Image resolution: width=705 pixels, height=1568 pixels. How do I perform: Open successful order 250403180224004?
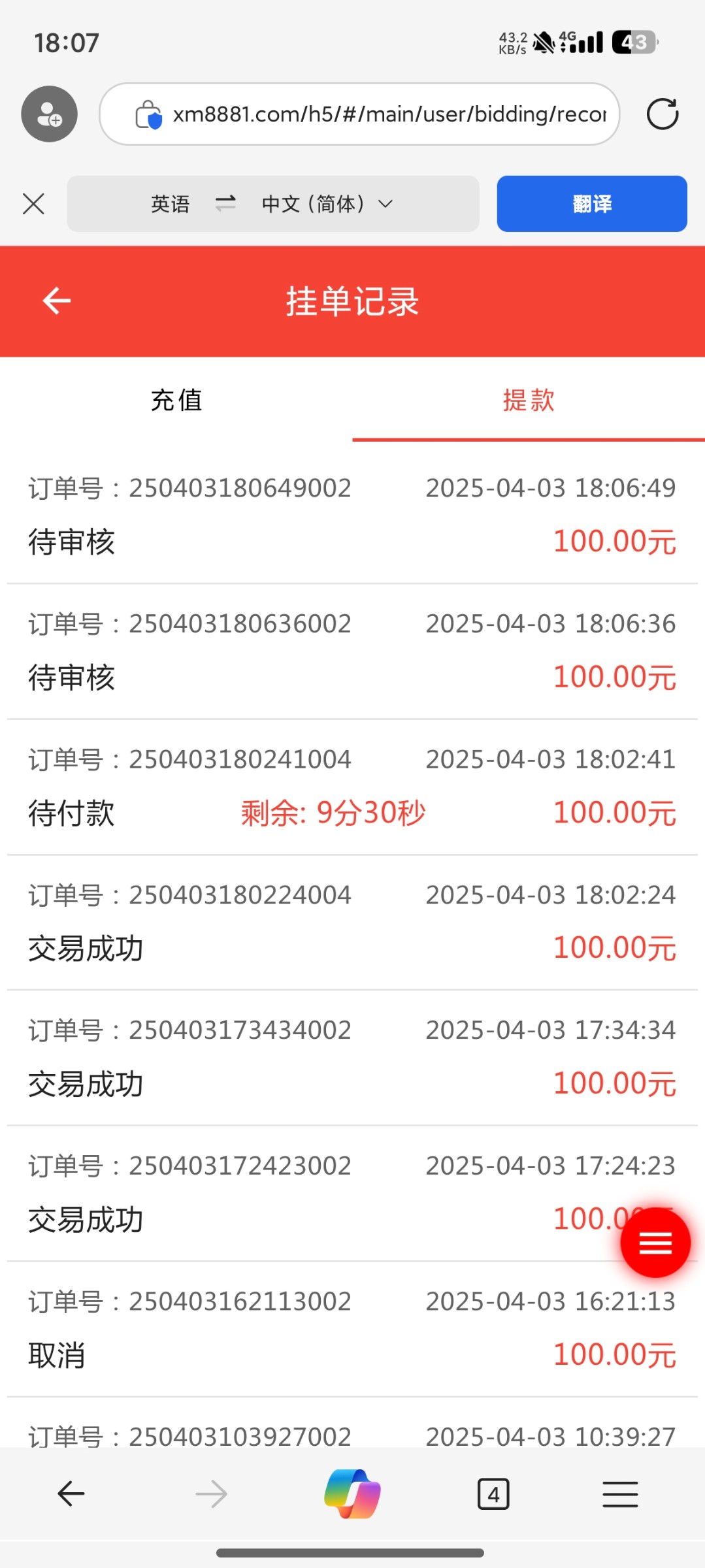[352, 922]
